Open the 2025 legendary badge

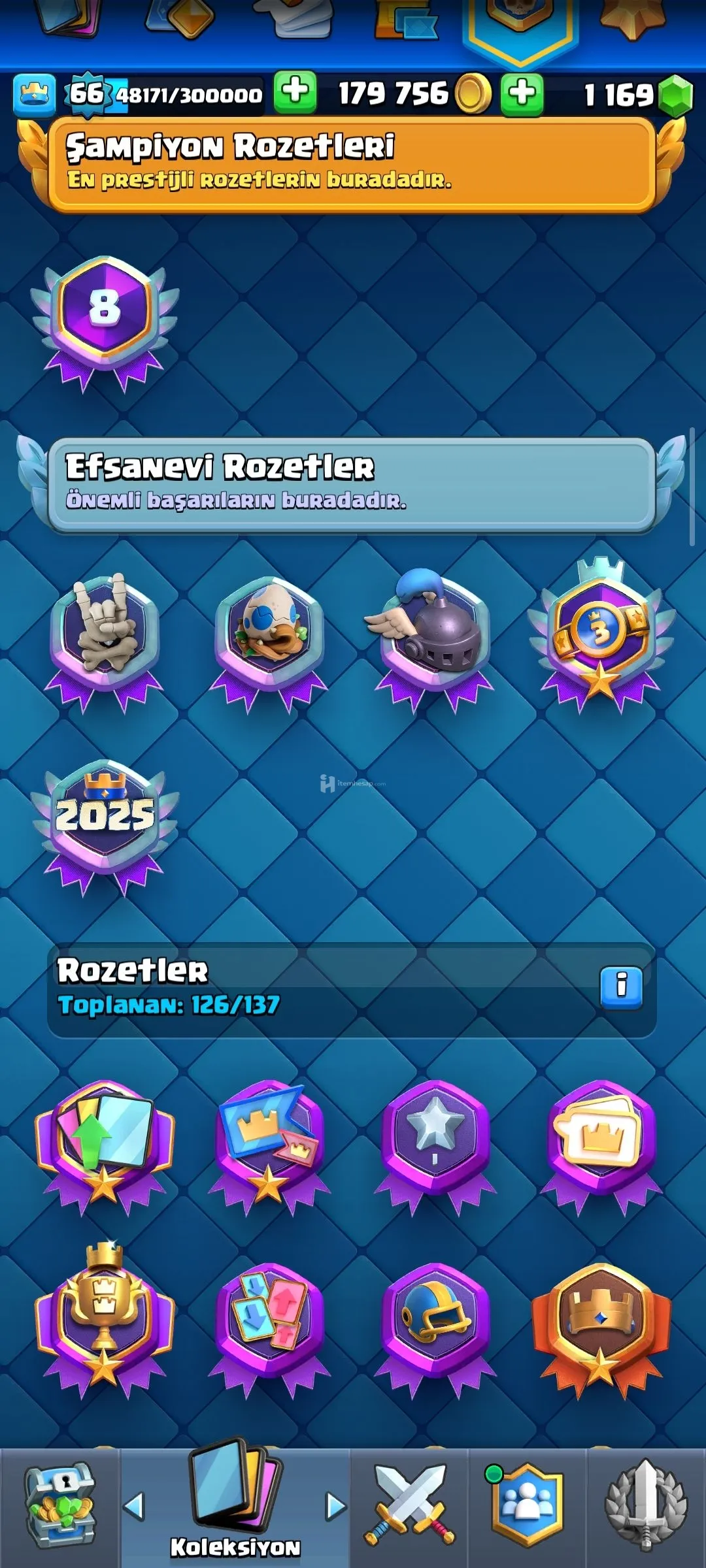click(x=105, y=823)
